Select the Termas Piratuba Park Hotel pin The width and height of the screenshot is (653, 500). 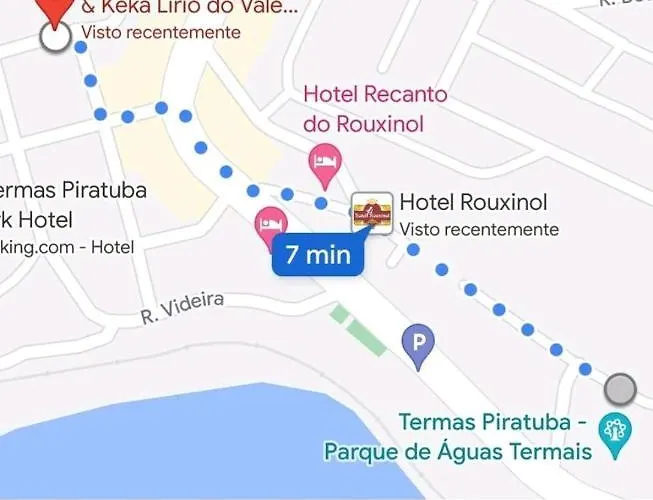click(271, 223)
